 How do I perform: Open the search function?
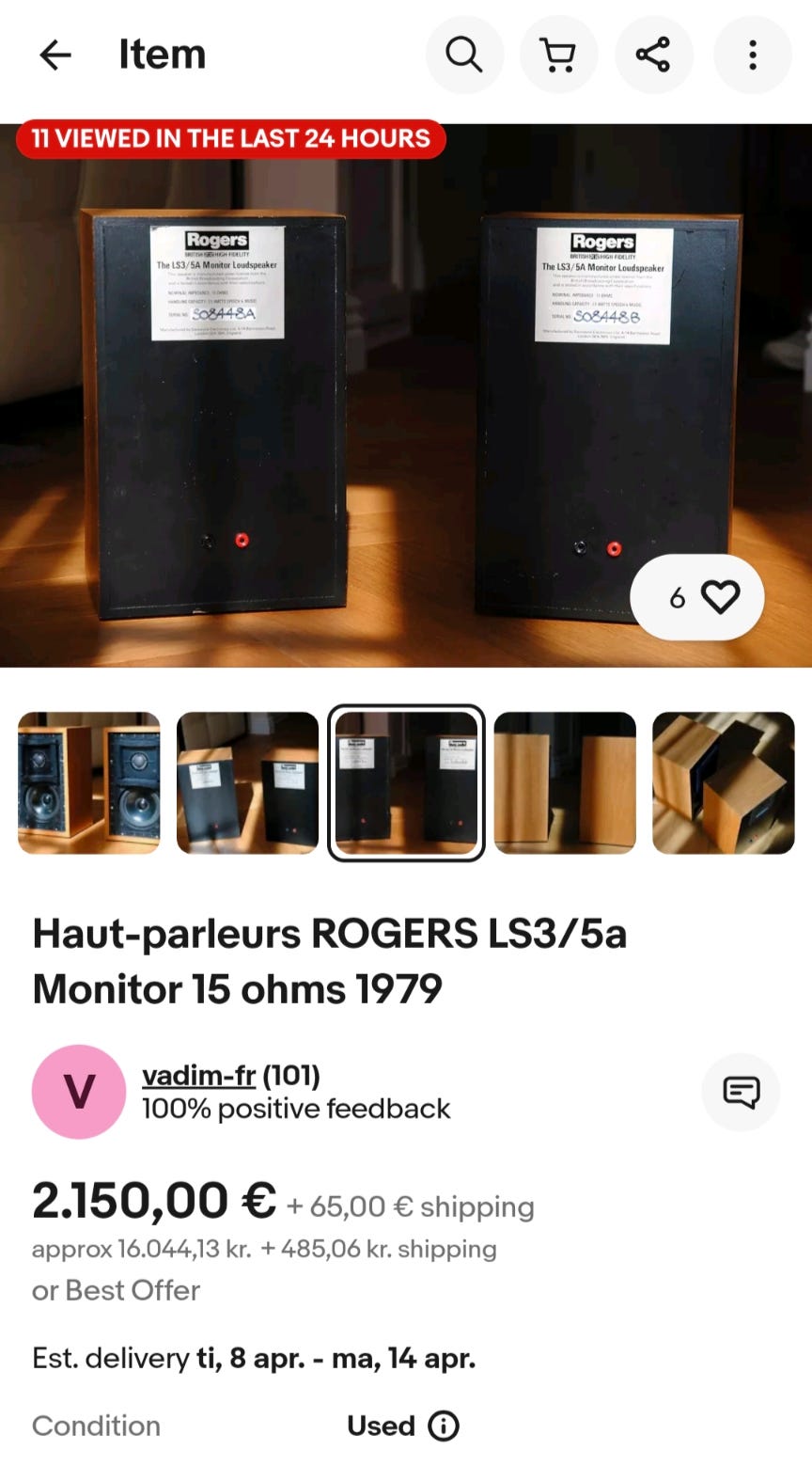point(464,55)
